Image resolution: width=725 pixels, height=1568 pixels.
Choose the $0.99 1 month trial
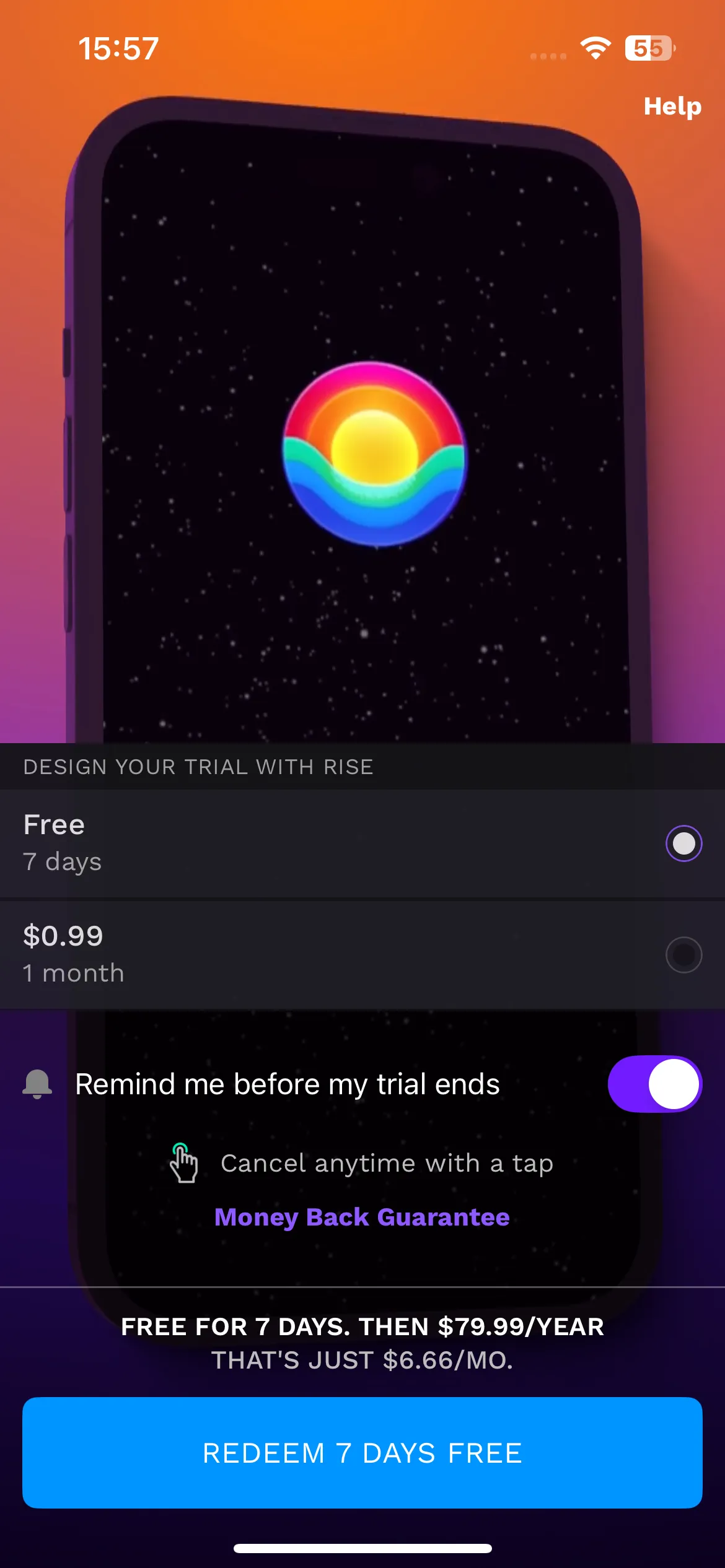(x=362, y=954)
